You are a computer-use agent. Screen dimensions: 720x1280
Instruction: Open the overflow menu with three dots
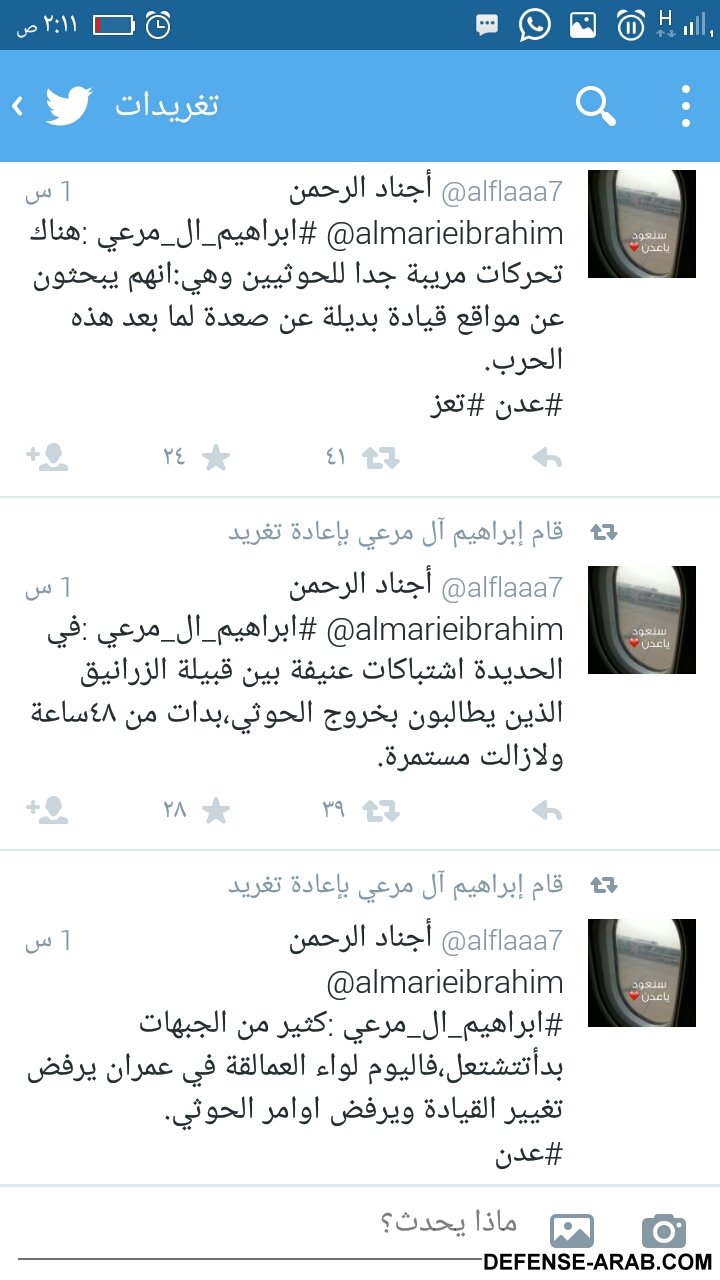click(x=686, y=105)
